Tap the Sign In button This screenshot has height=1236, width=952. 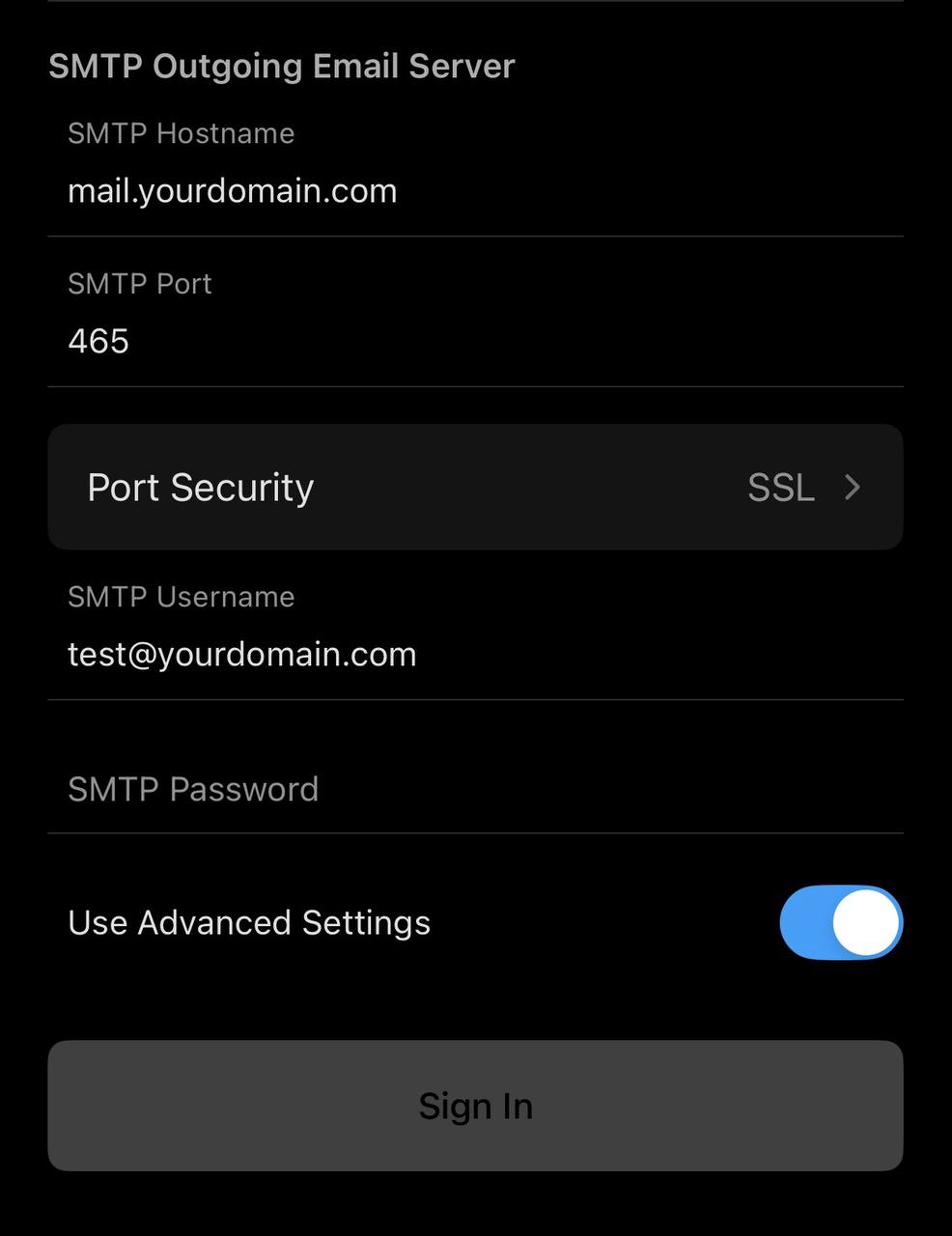click(475, 1106)
